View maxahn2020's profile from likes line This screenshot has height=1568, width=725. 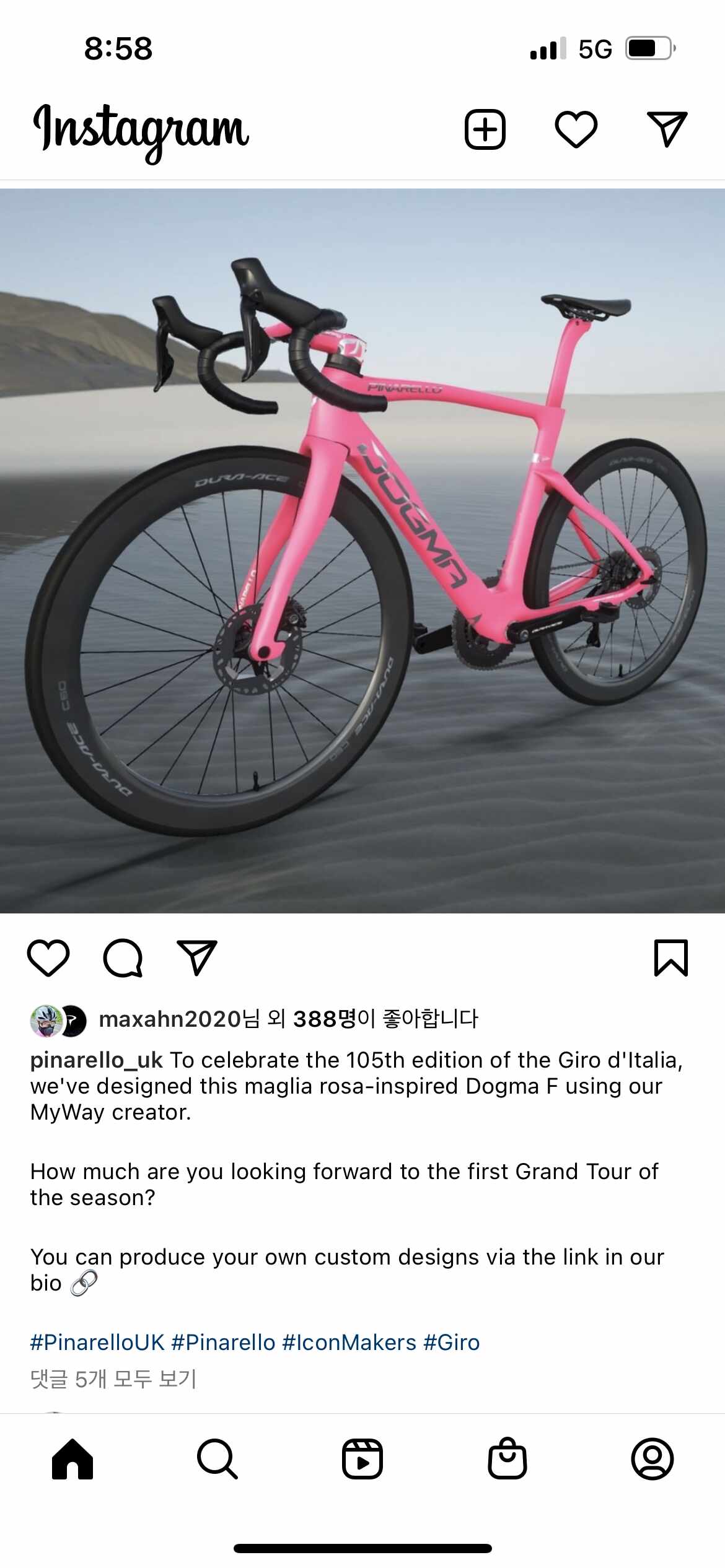tap(169, 1019)
